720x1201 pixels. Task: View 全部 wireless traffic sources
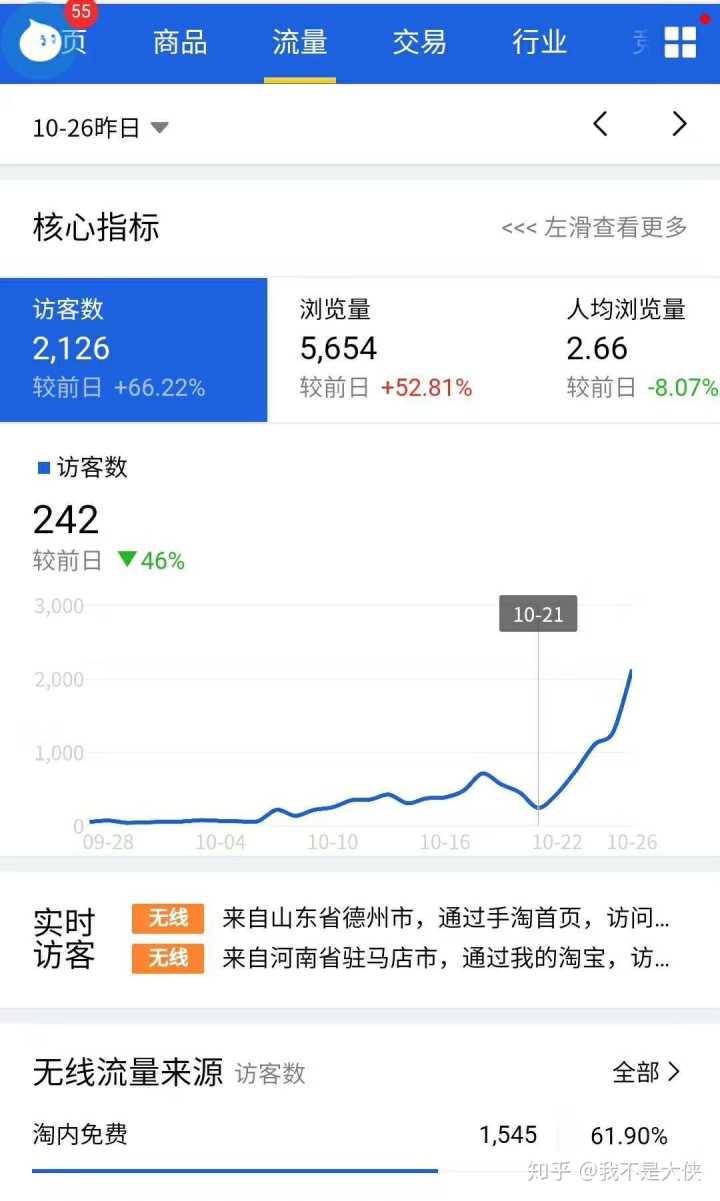(x=646, y=1073)
